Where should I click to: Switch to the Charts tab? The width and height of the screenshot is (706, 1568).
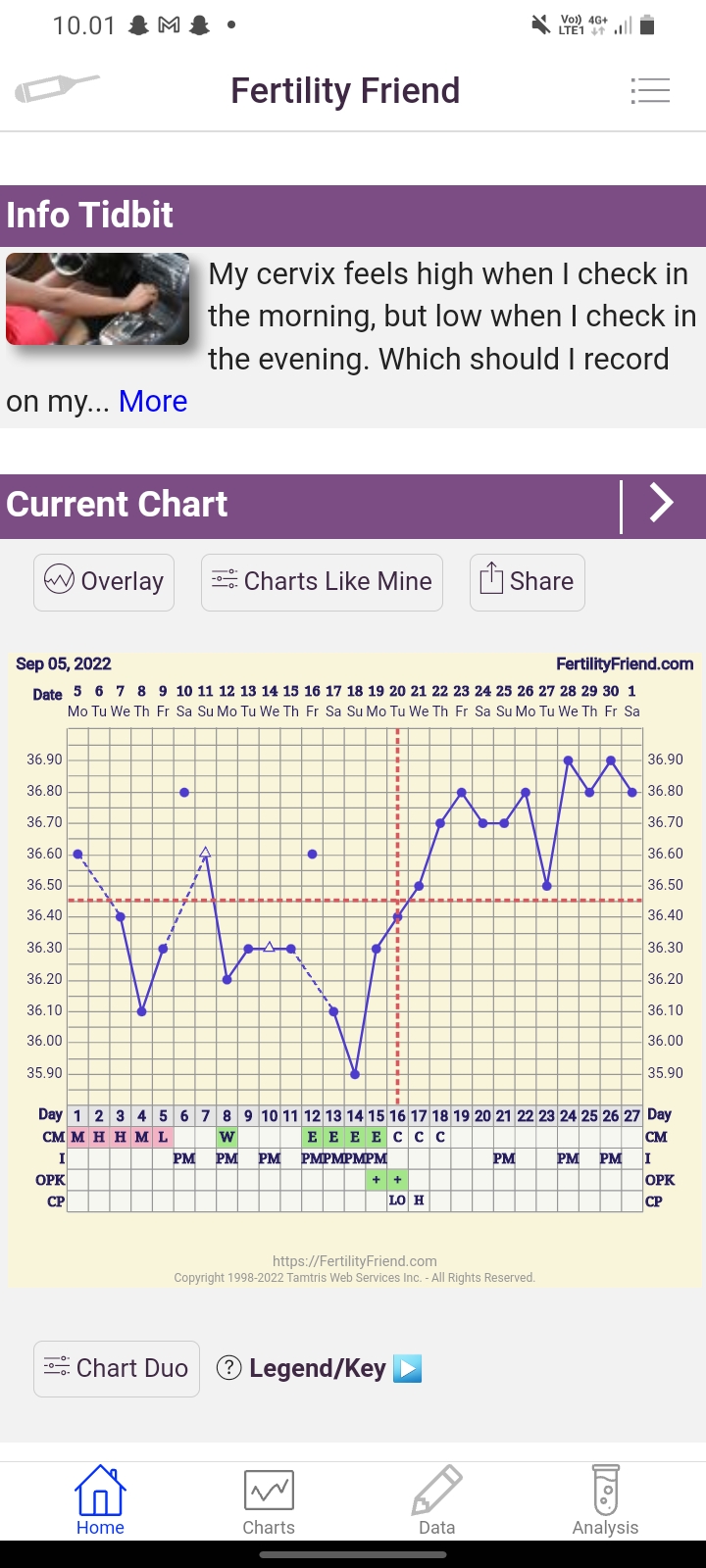(269, 1500)
